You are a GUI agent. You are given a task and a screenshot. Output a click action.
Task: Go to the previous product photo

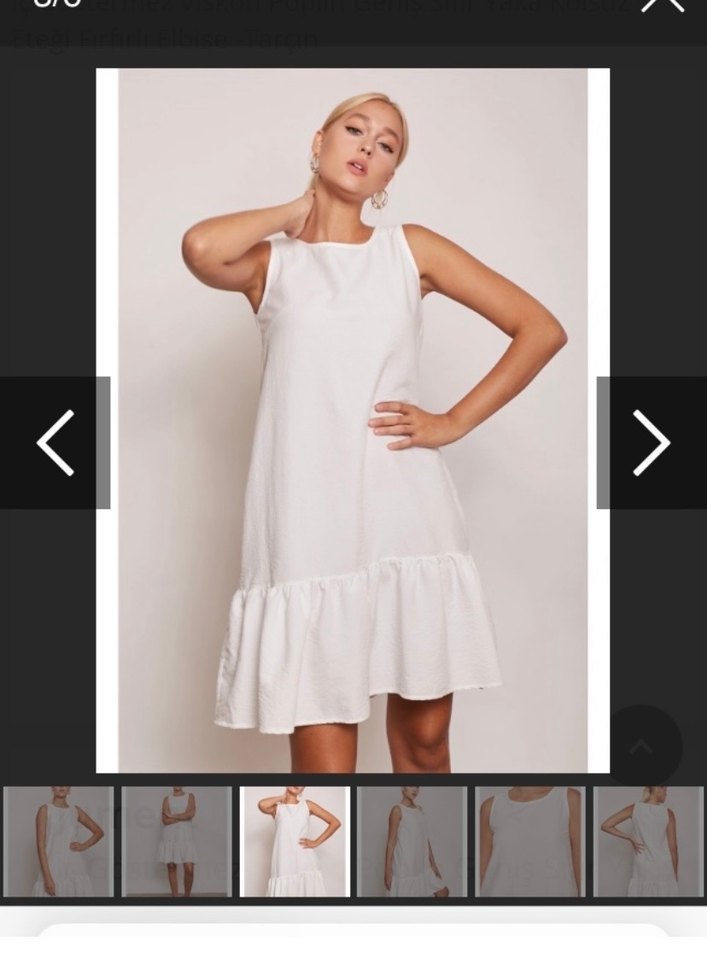pos(55,442)
